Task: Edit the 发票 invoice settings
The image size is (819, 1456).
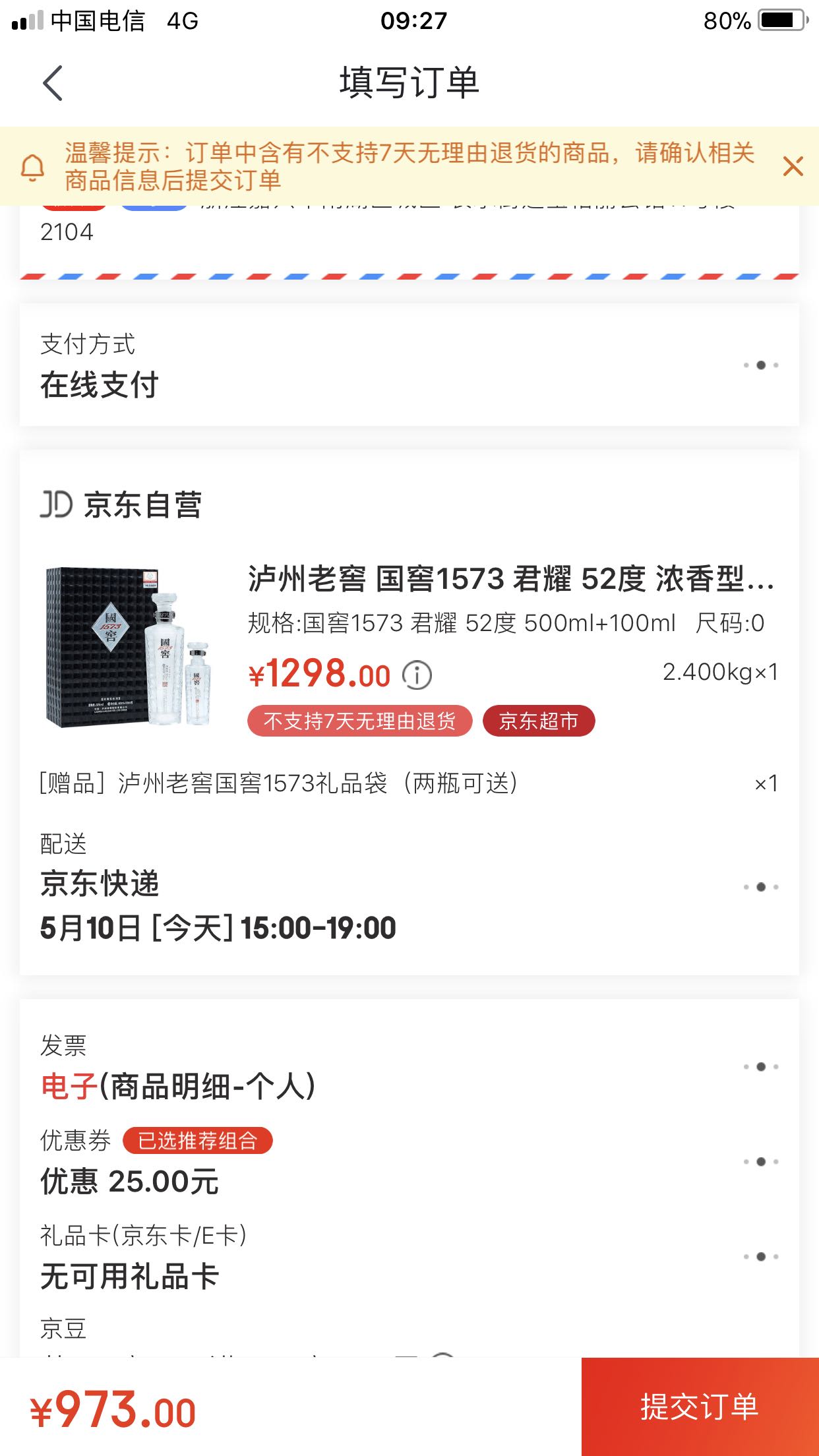Action: coord(761,1067)
